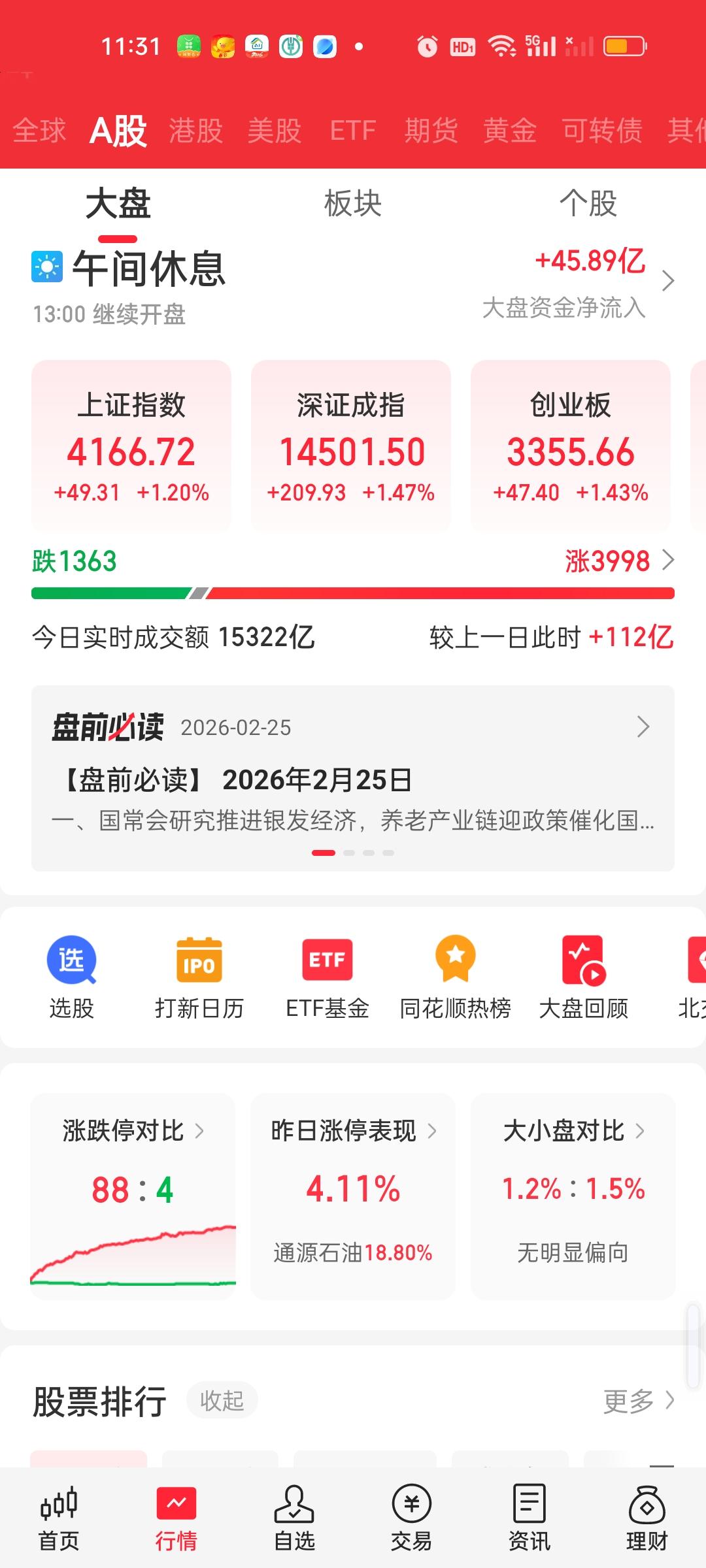The image size is (706, 1568).
Task: Open the 资讯 news icon in bottom bar
Action: (529, 1516)
